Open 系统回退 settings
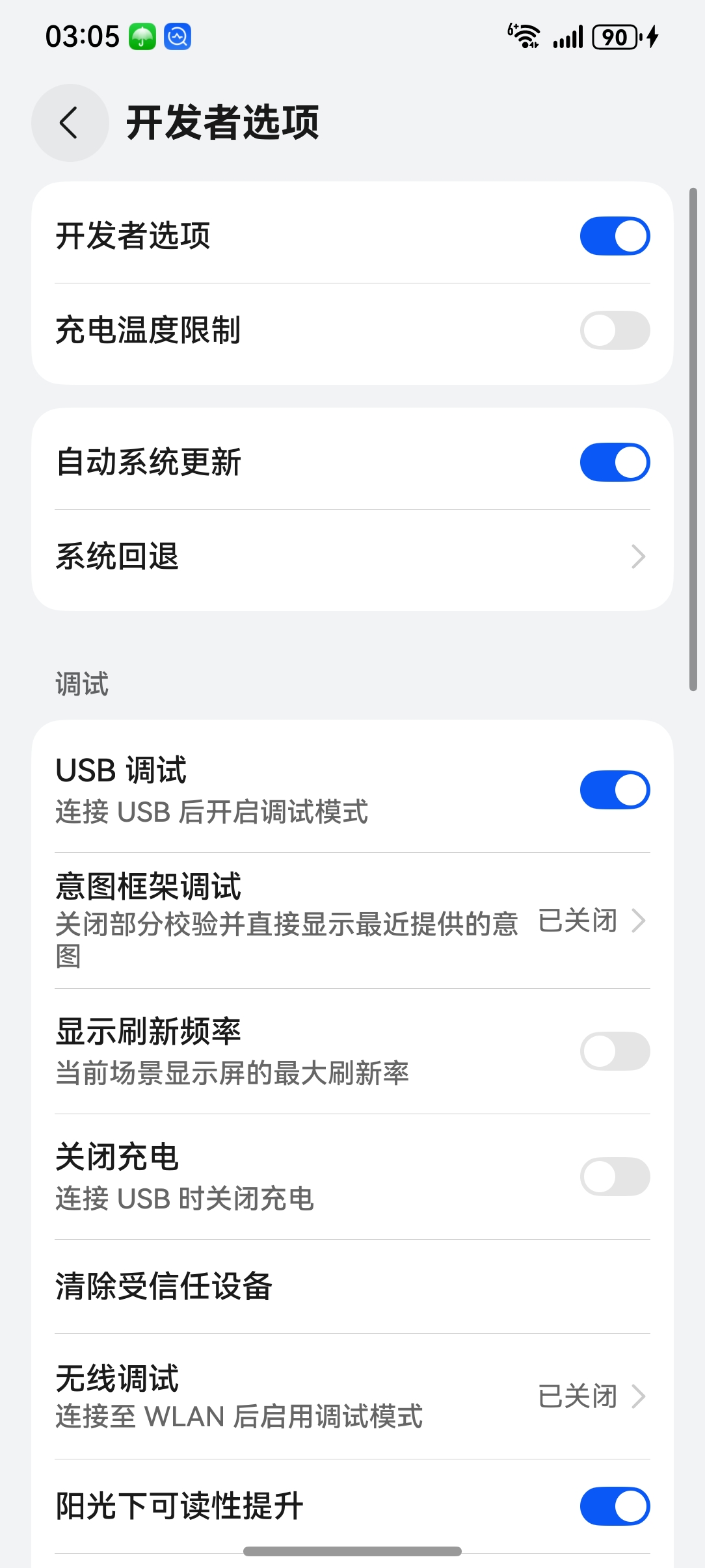 (351, 556)
